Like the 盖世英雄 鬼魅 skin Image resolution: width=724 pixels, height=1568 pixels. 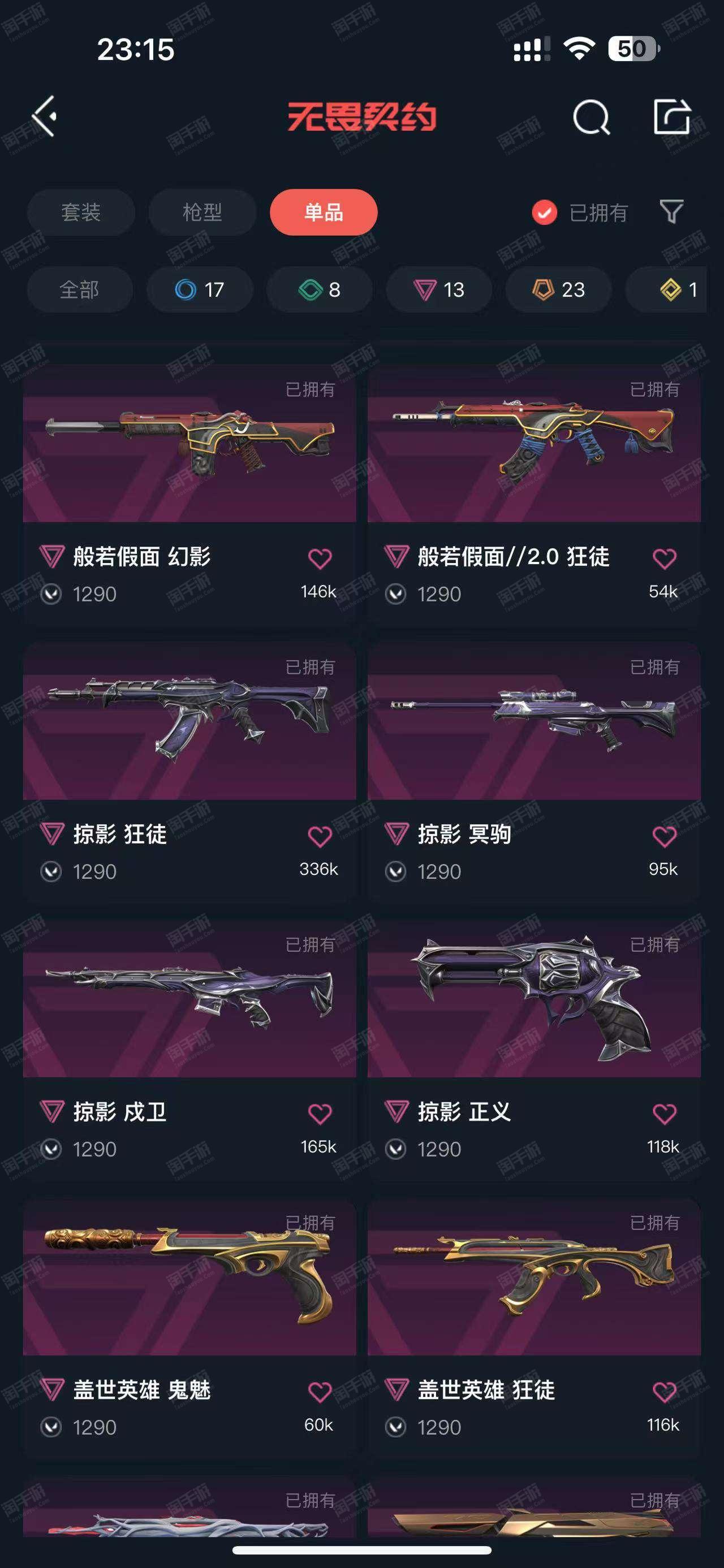[320, 1392]
